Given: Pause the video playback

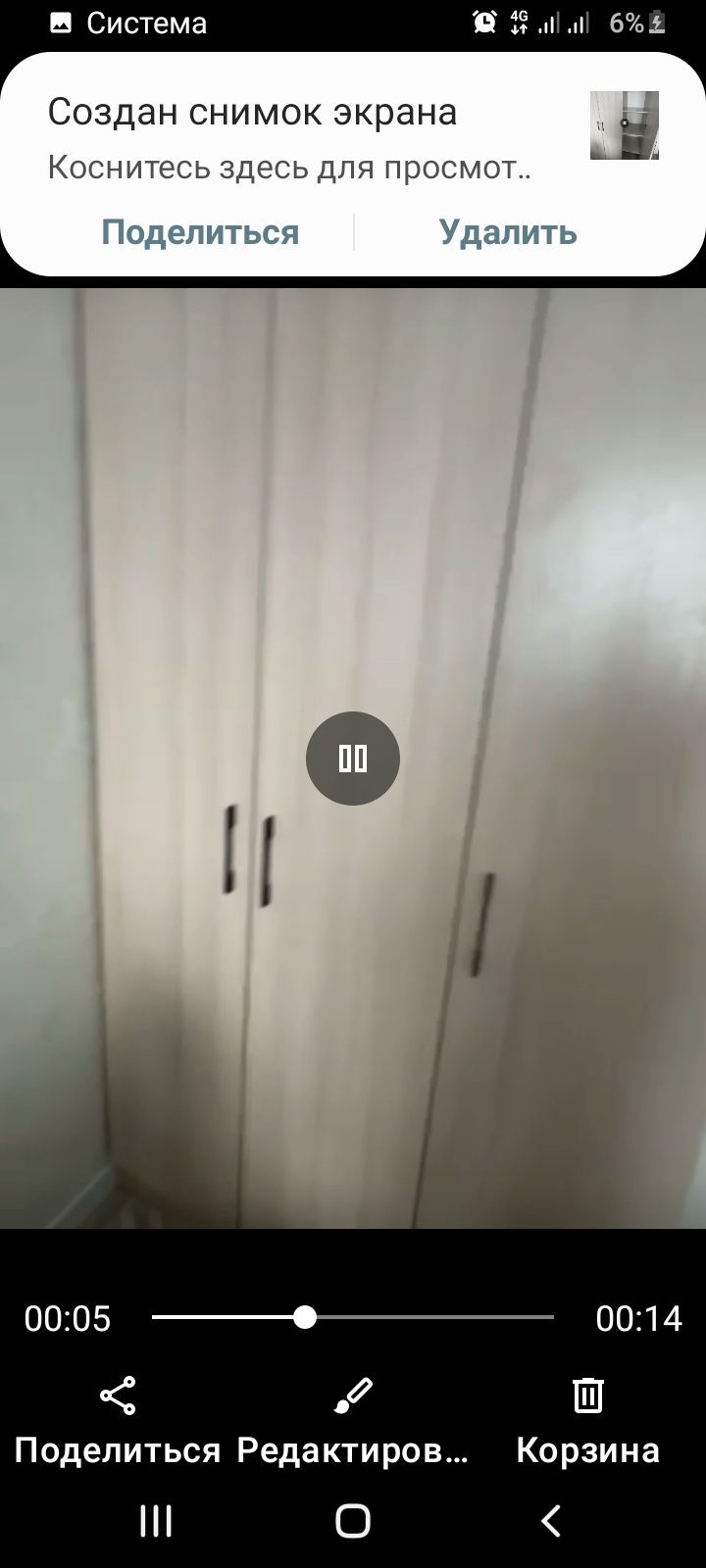Looking at the screenshot, I should tap(353, 759).
